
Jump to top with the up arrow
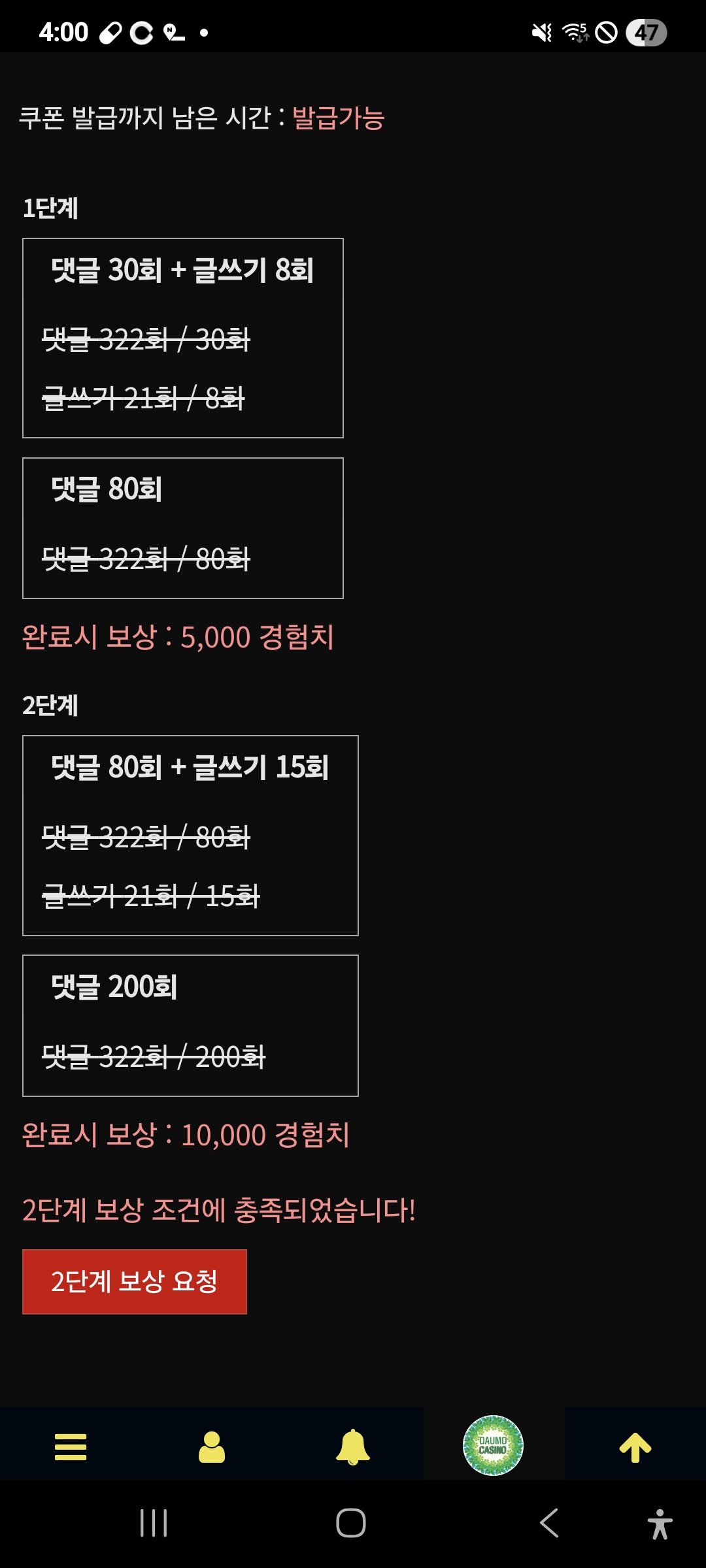635,1446
